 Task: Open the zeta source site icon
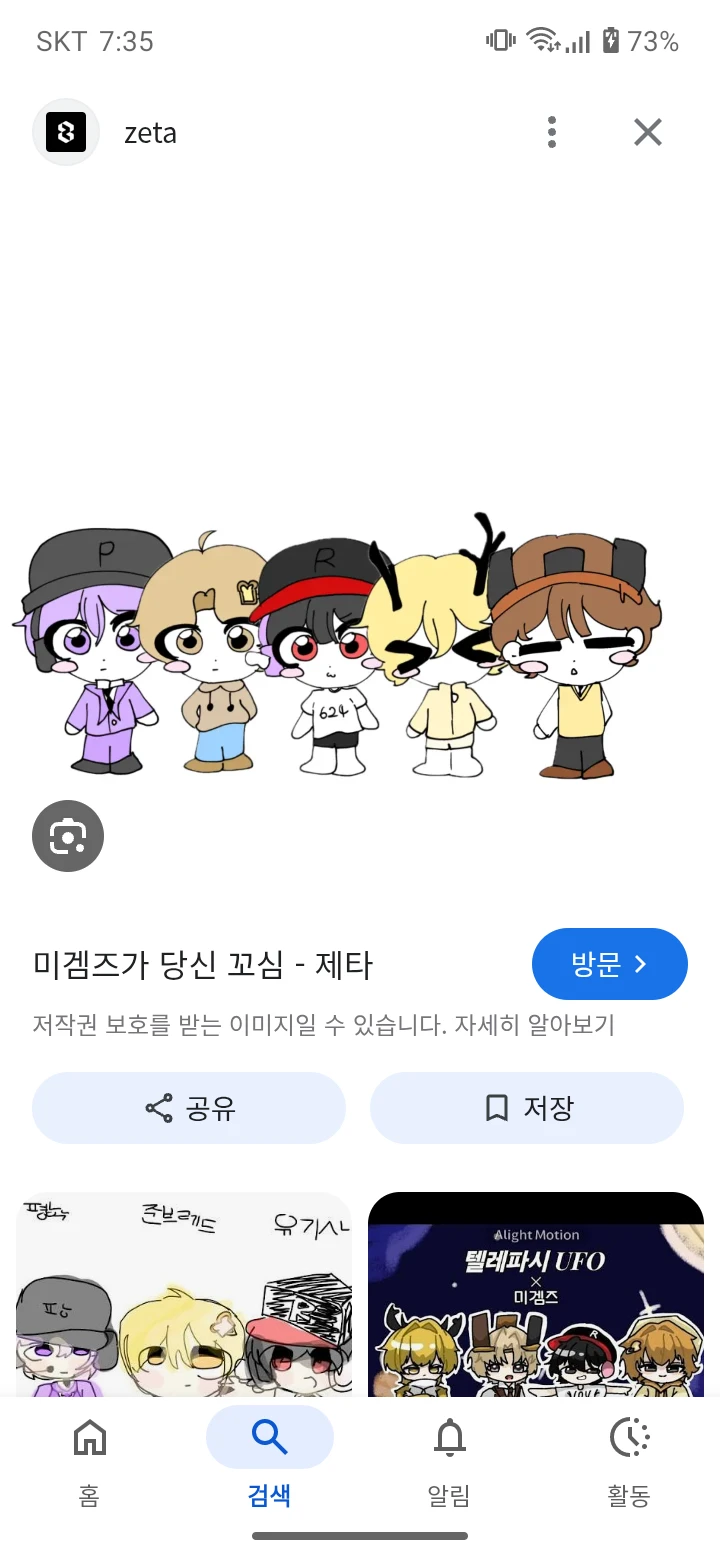[66, 132]
